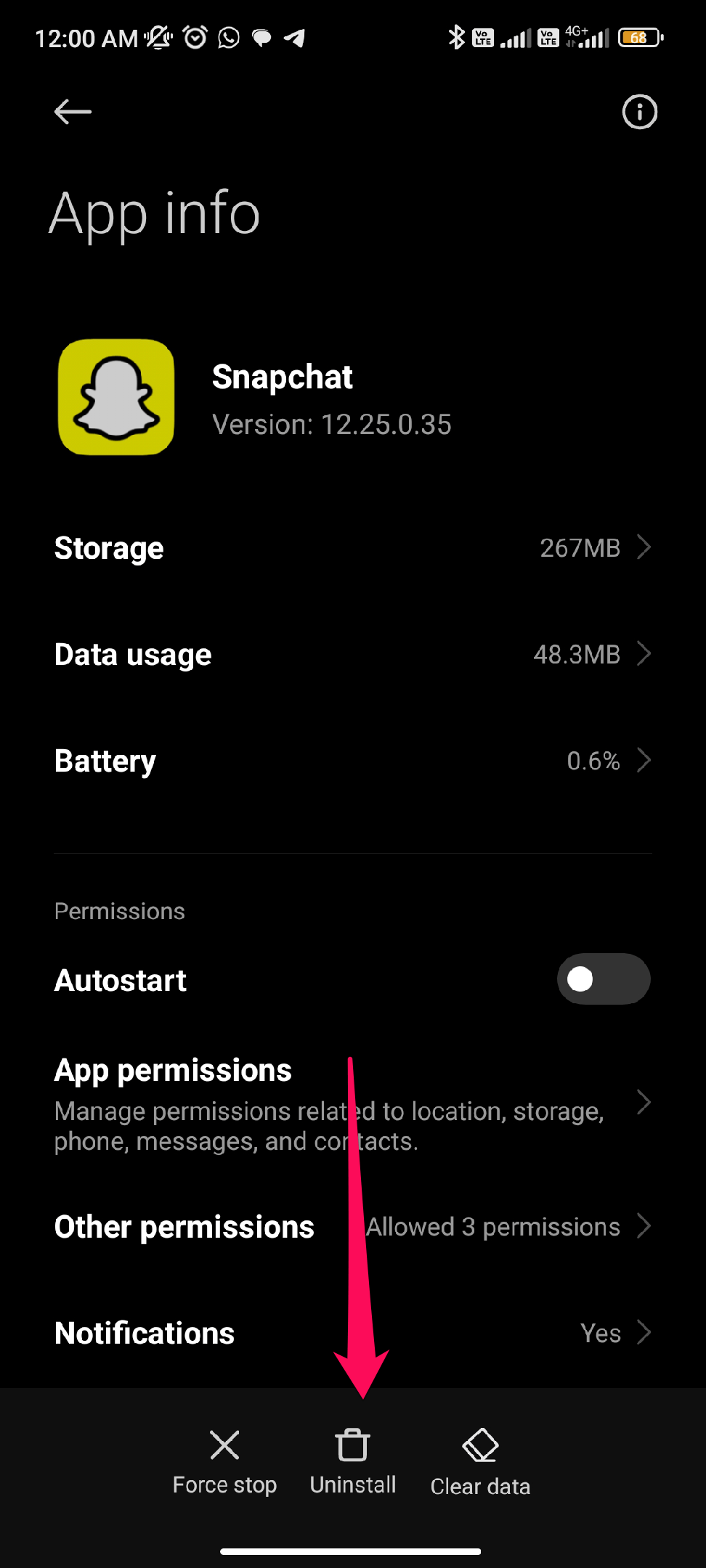The image size is (706, 1568).
Task: Tap the Version 12.25.0.35 text
Action: click(x=331, y=424)
